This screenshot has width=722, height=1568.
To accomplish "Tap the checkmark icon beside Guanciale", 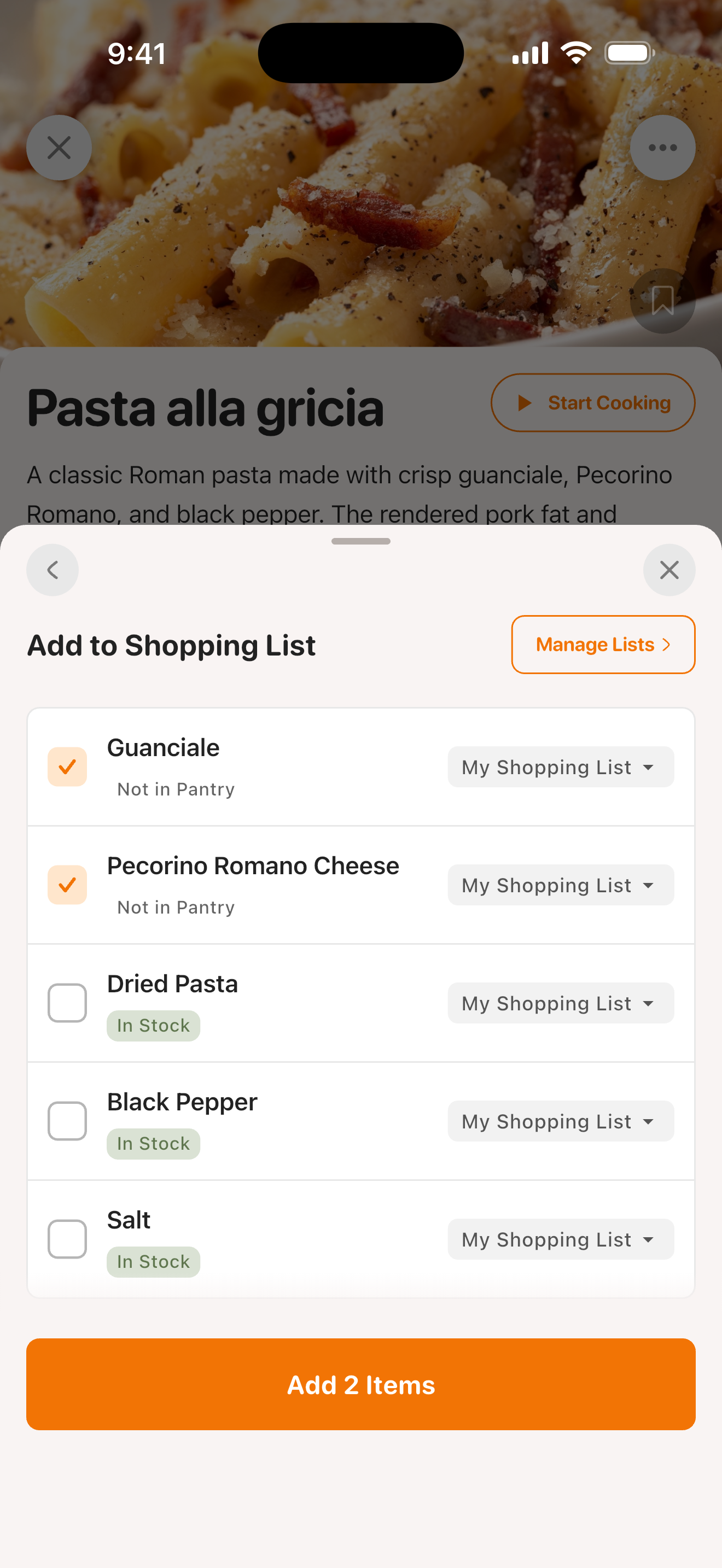I will tap(67, 767).
